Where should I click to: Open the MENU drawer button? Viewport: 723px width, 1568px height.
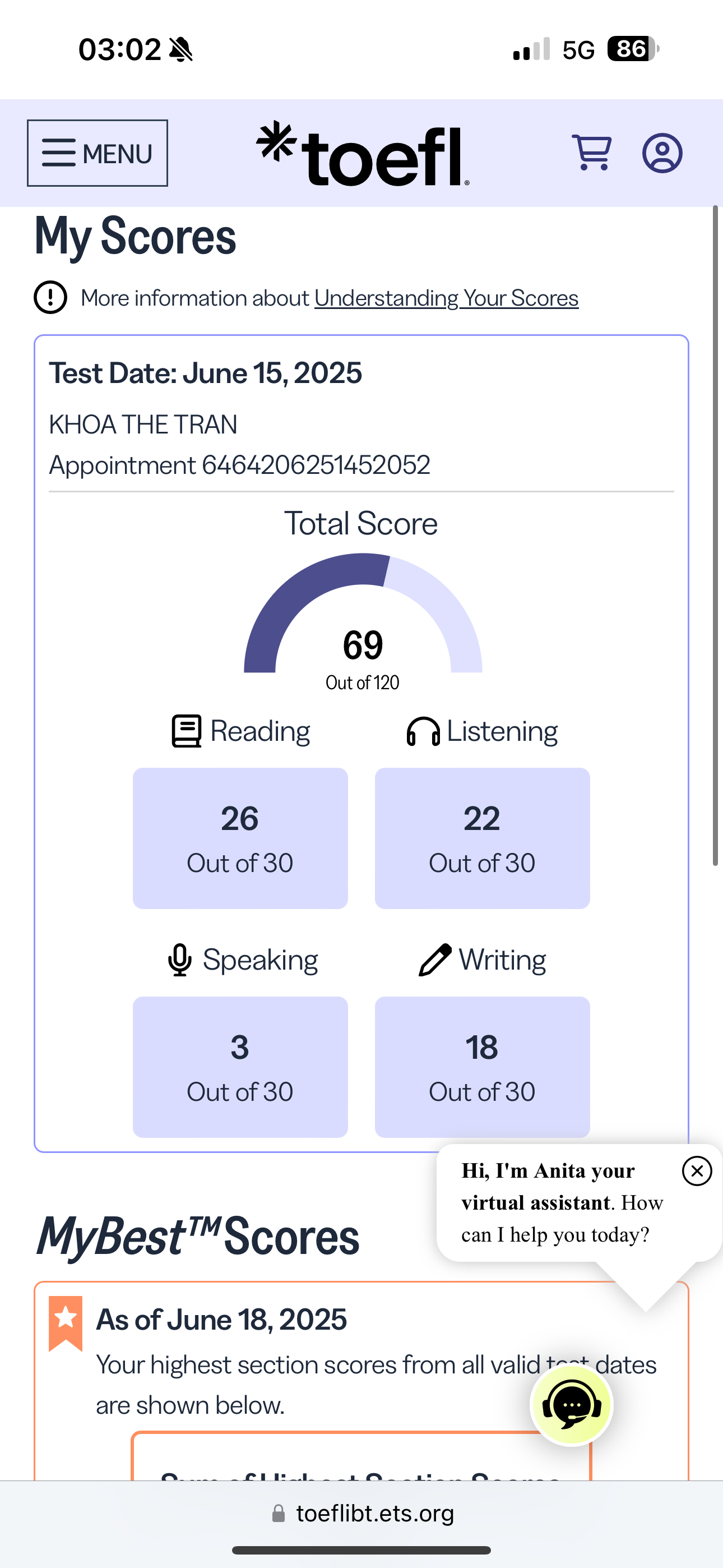coord(98,153)
